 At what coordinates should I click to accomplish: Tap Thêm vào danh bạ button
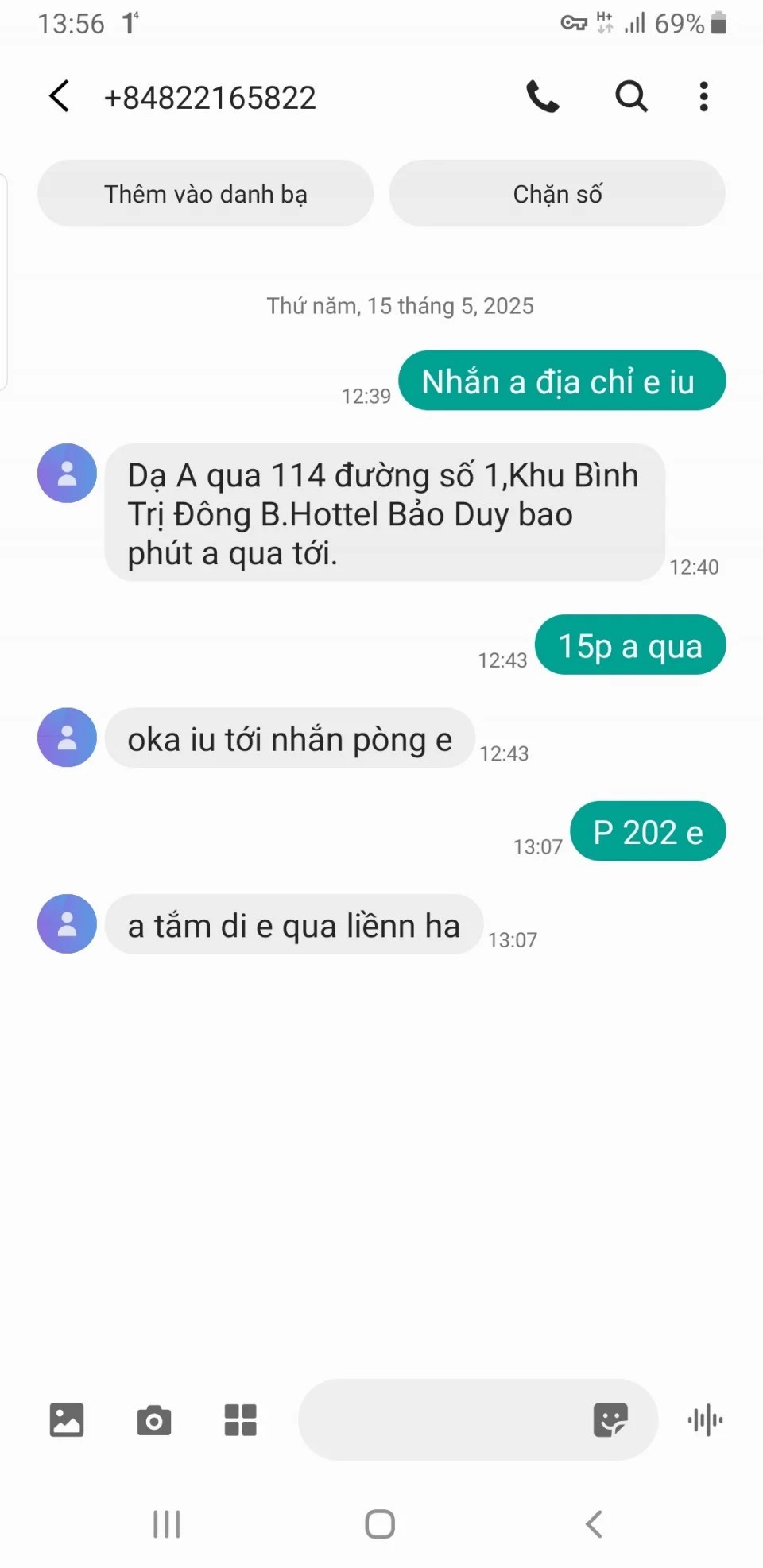(205, 194)
